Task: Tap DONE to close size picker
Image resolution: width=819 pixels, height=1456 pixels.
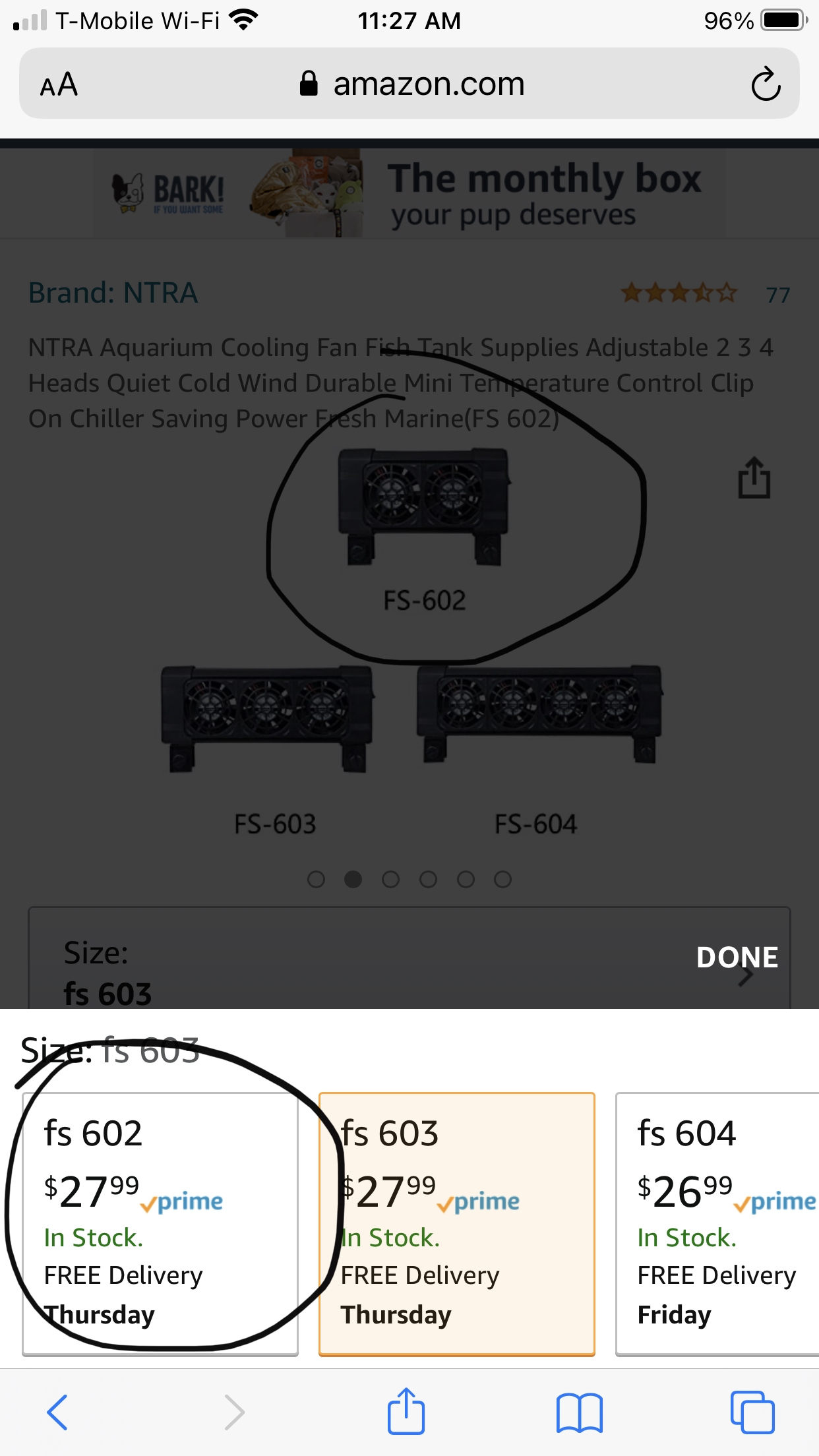Action: tap(737, 957)
